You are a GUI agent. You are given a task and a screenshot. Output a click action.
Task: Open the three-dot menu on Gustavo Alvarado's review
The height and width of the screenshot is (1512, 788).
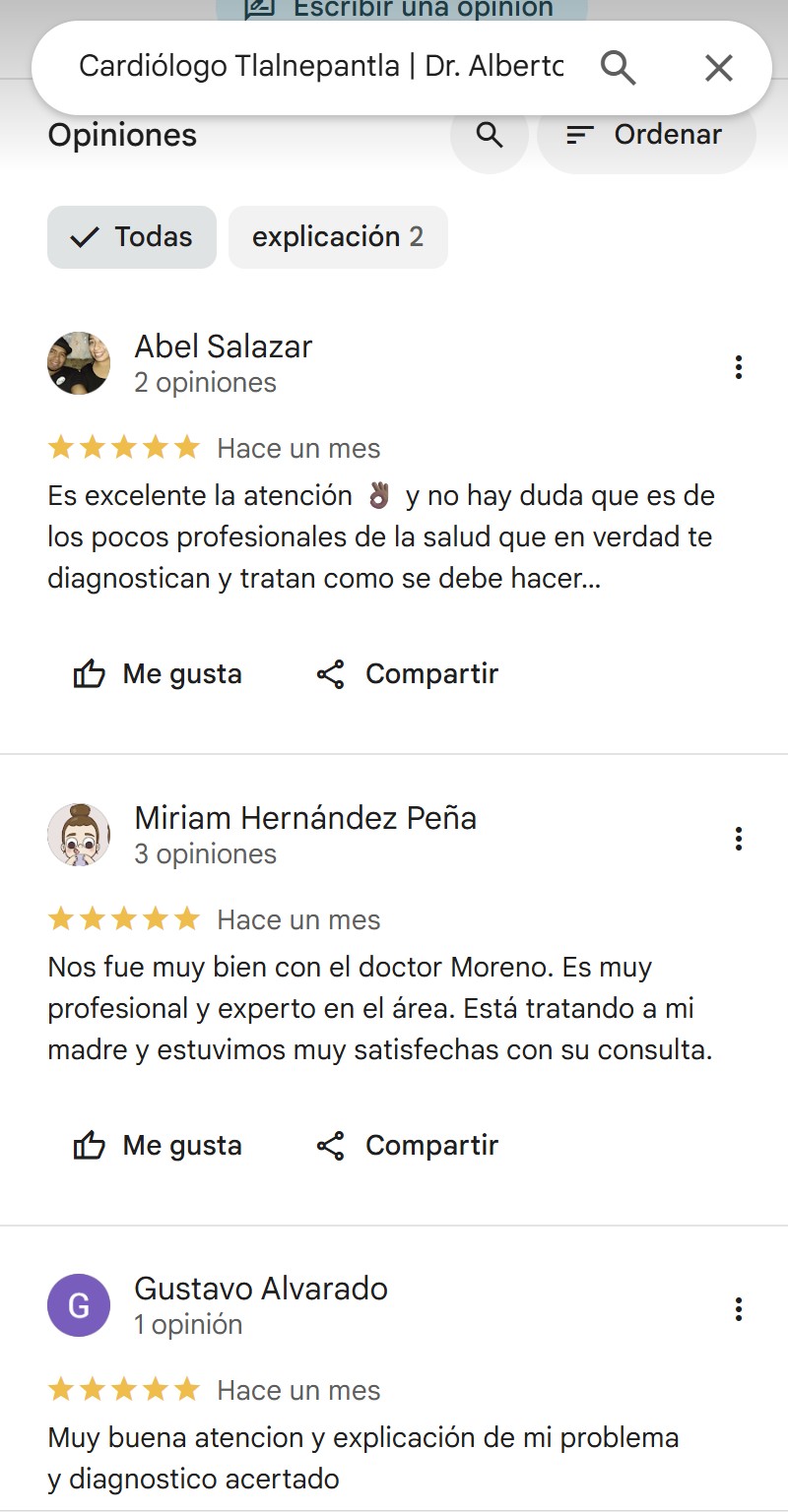pyautogui.click(x=739, y=1309)
